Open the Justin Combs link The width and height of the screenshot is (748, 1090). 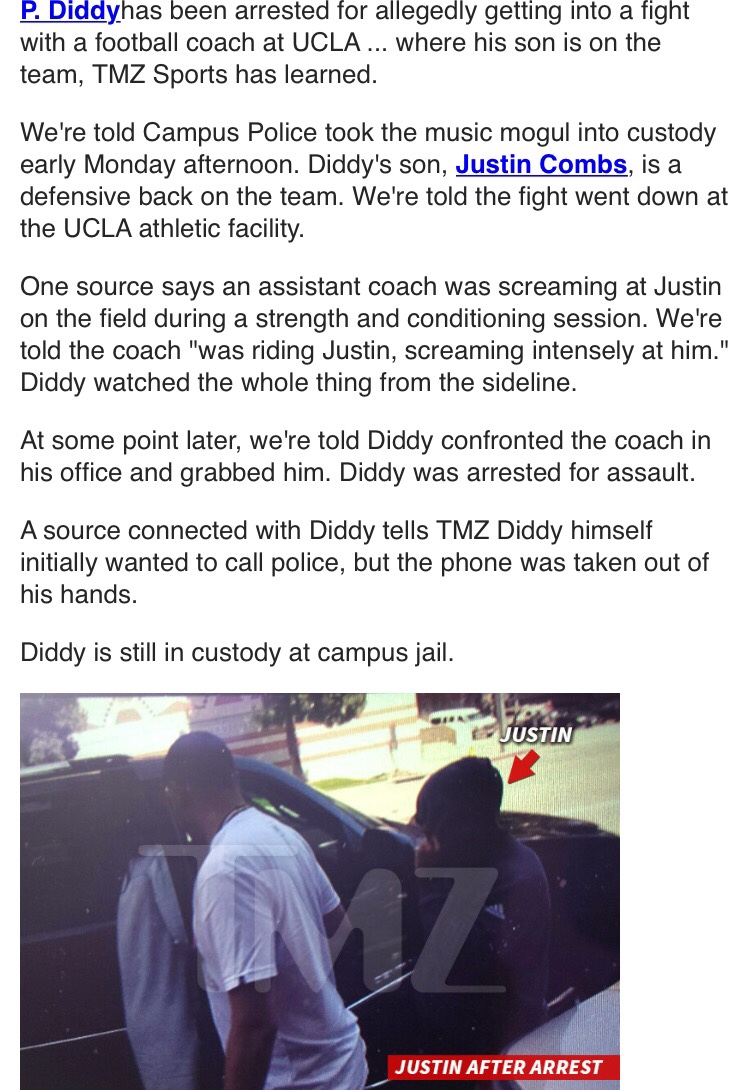(541, 164)
